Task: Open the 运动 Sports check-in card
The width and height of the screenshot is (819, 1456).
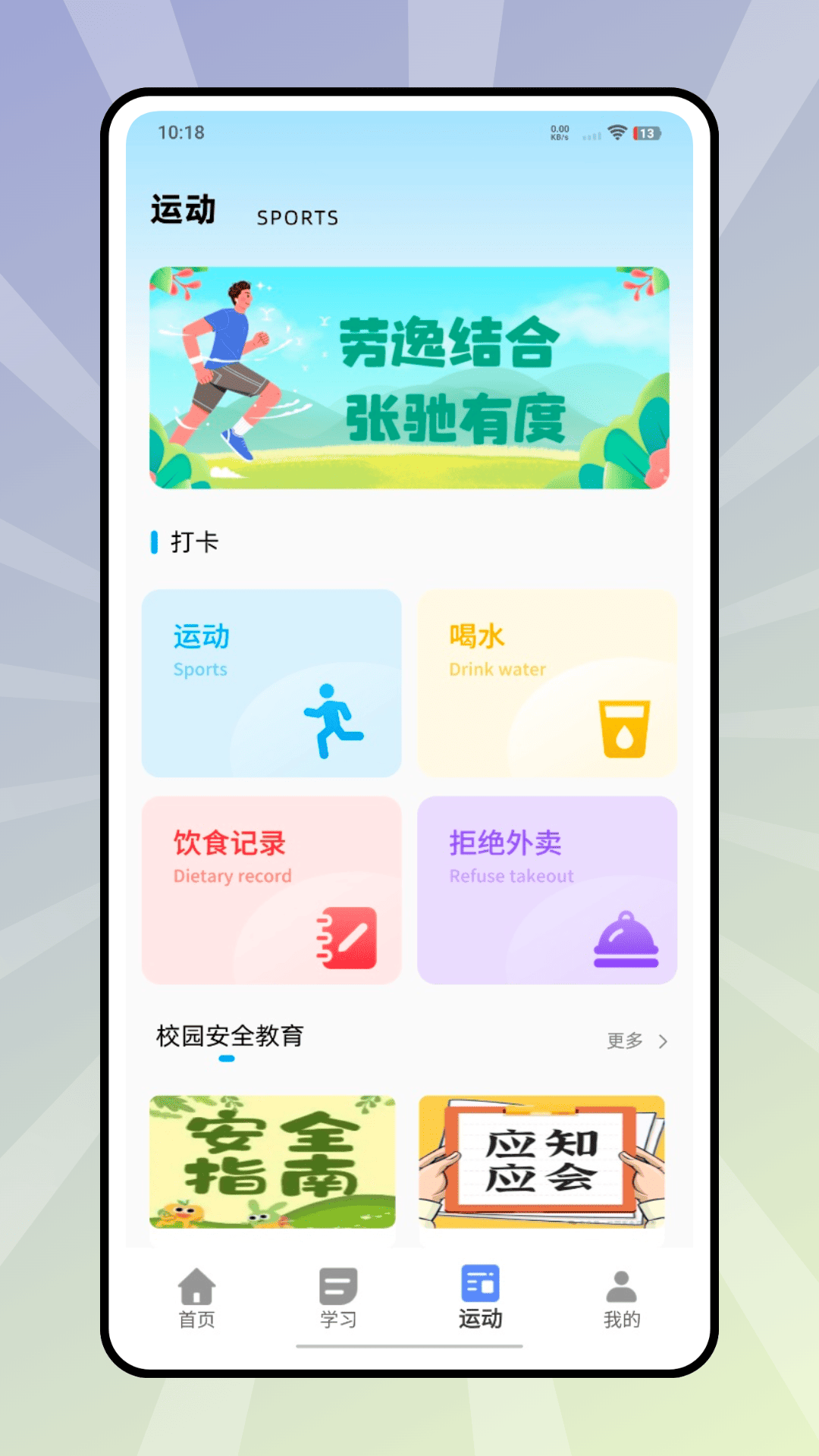Action: coord(271,683)
